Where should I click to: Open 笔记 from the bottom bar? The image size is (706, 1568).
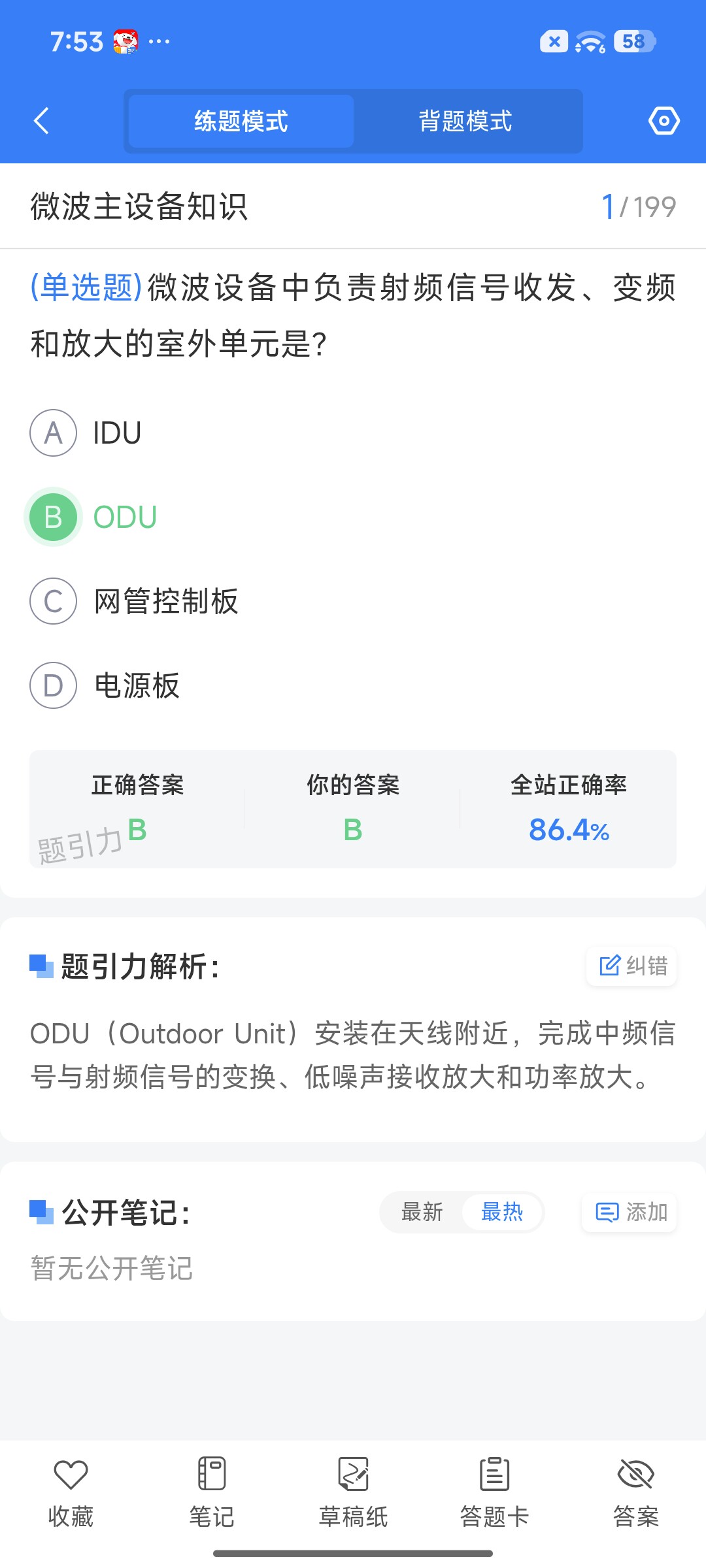pos(212,1492)
